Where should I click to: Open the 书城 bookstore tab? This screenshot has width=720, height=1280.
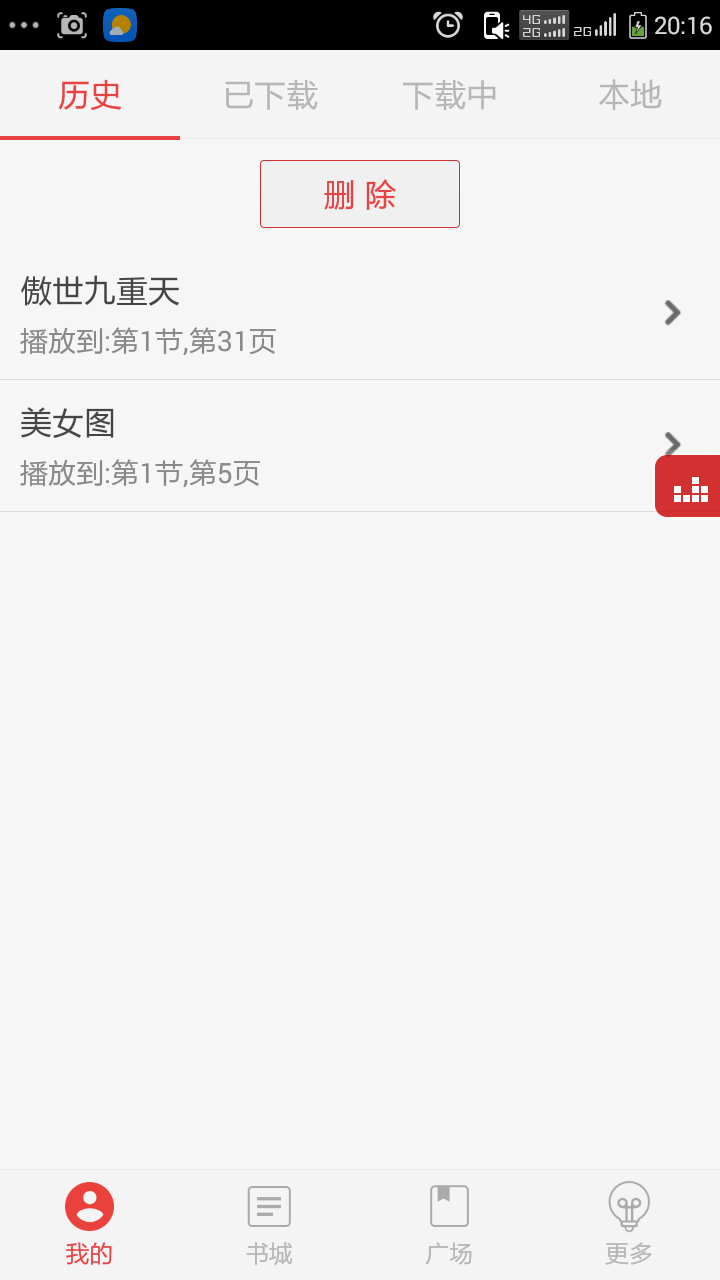(x=269, y=1224)
